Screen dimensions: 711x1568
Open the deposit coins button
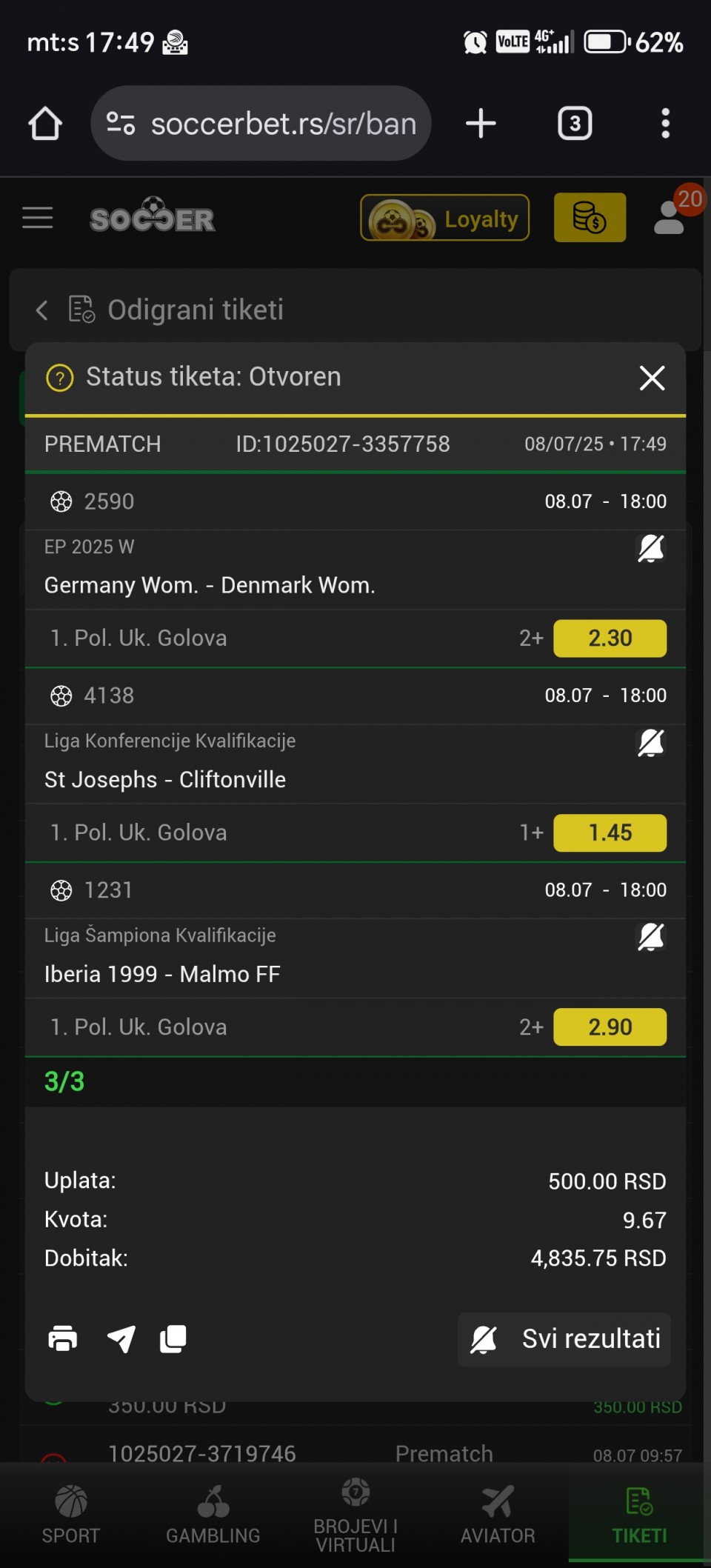pos(590,218)
